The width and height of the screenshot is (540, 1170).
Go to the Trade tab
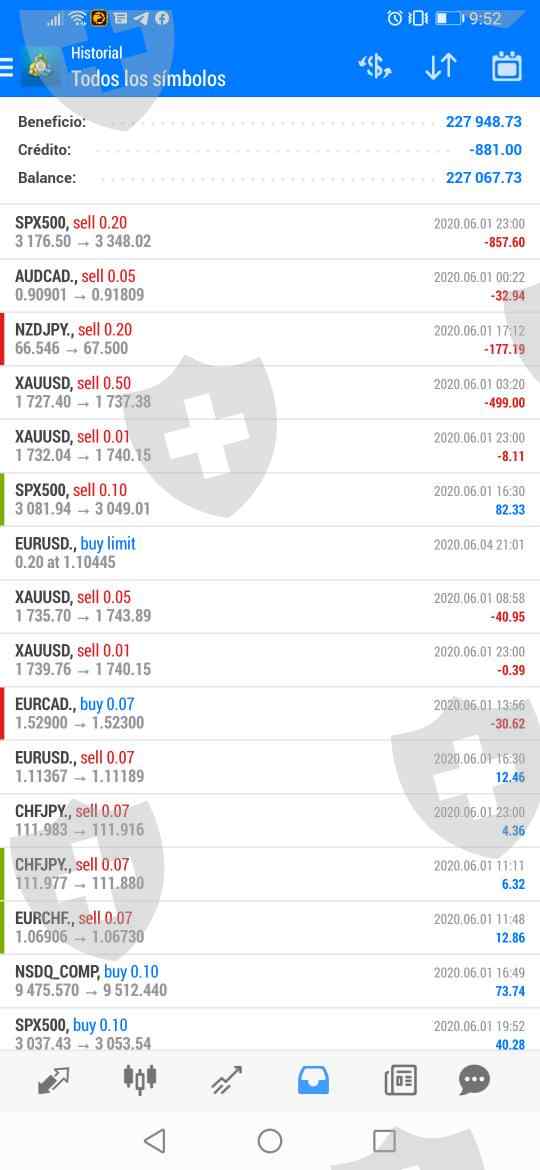tap(227, 1080)
